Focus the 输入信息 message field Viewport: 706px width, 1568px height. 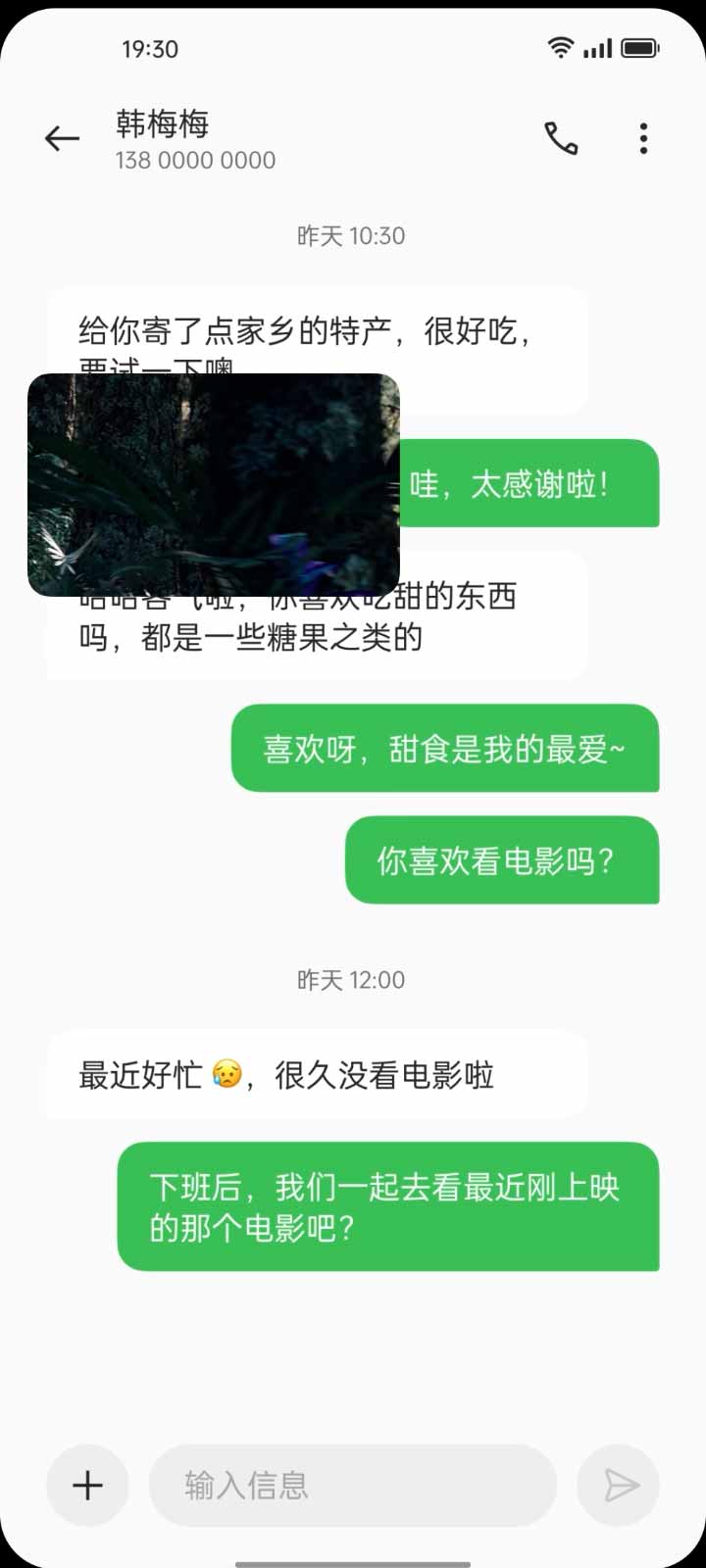coord(353,1485)
